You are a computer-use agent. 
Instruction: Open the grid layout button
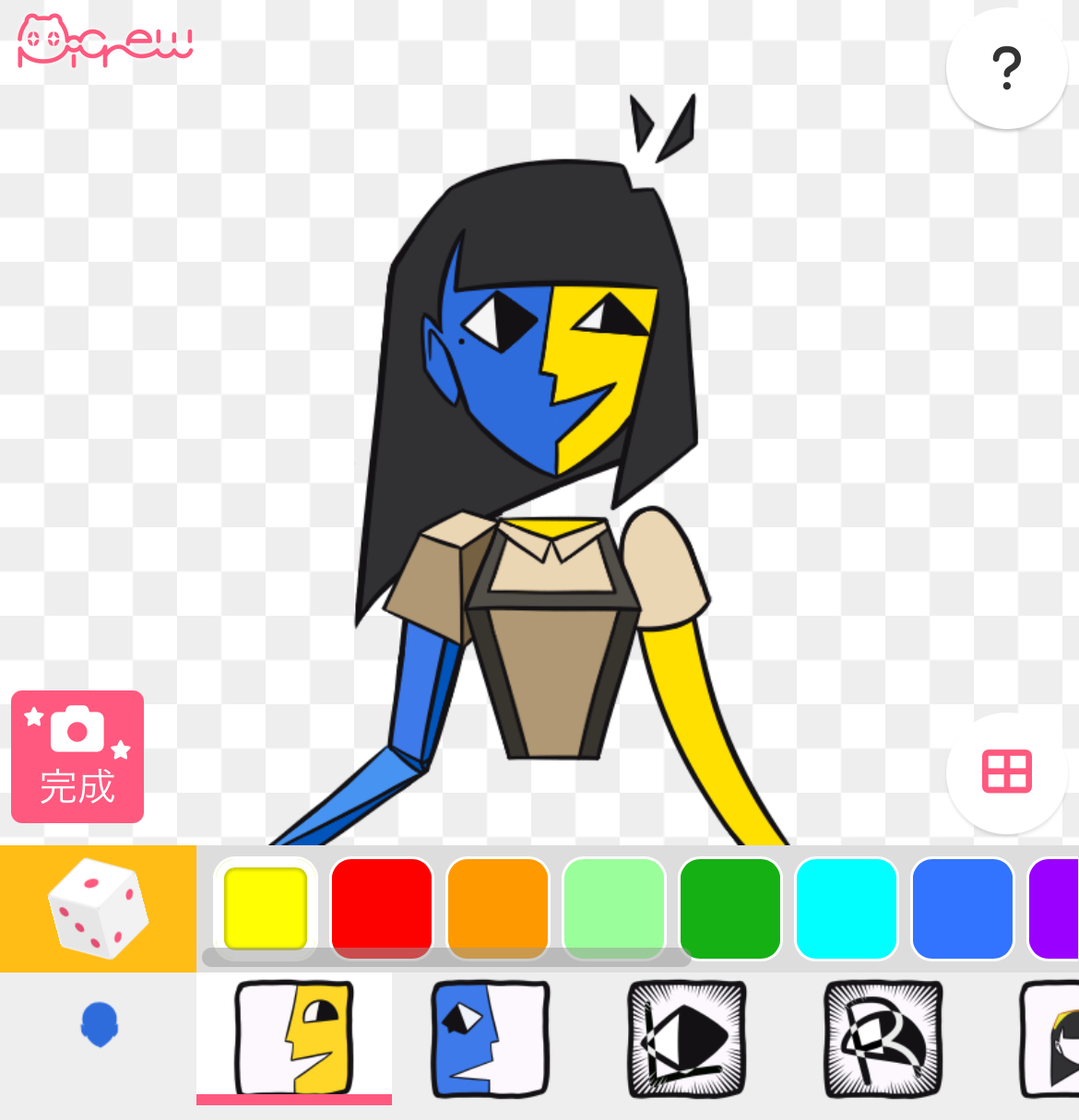click(x=1006, y=772)
